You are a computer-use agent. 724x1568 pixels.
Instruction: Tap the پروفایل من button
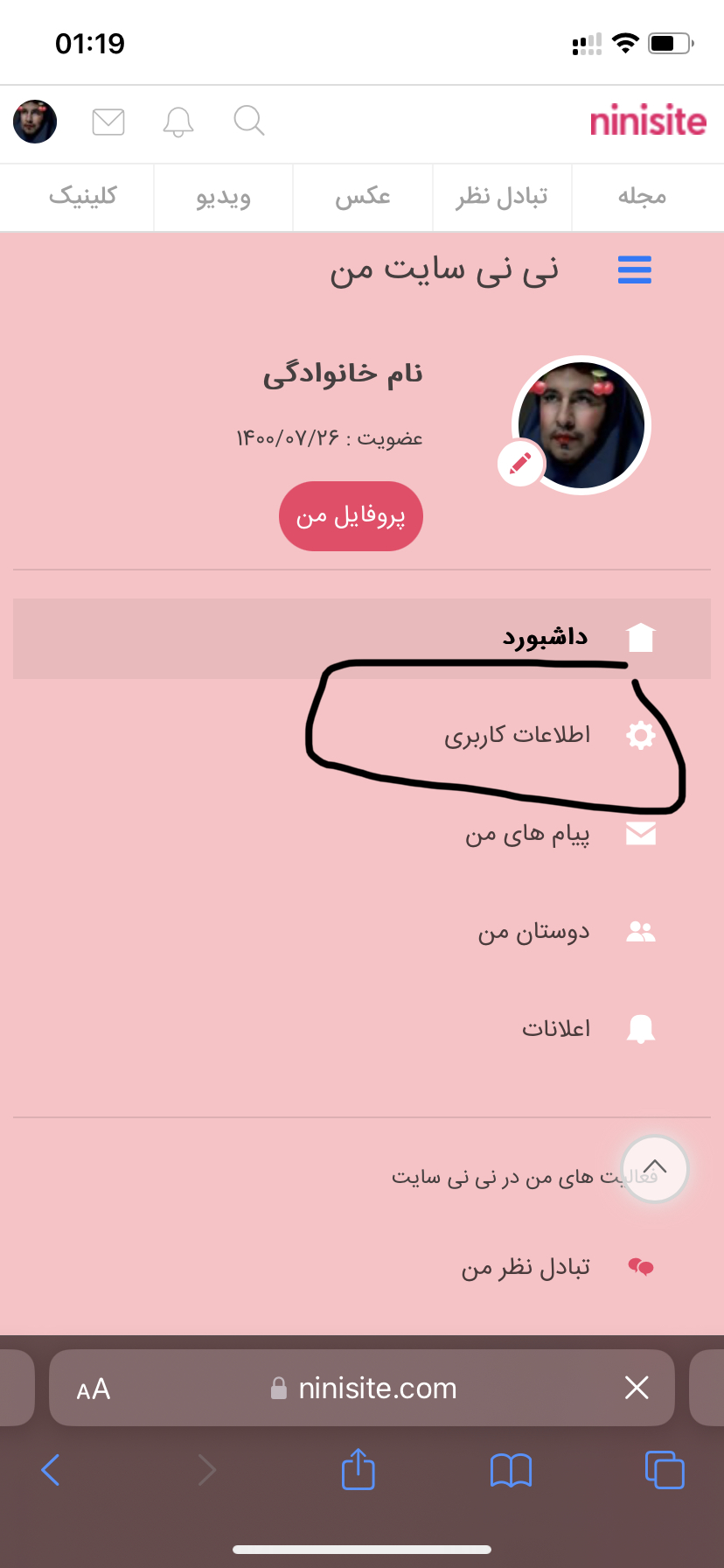point(351,516)
